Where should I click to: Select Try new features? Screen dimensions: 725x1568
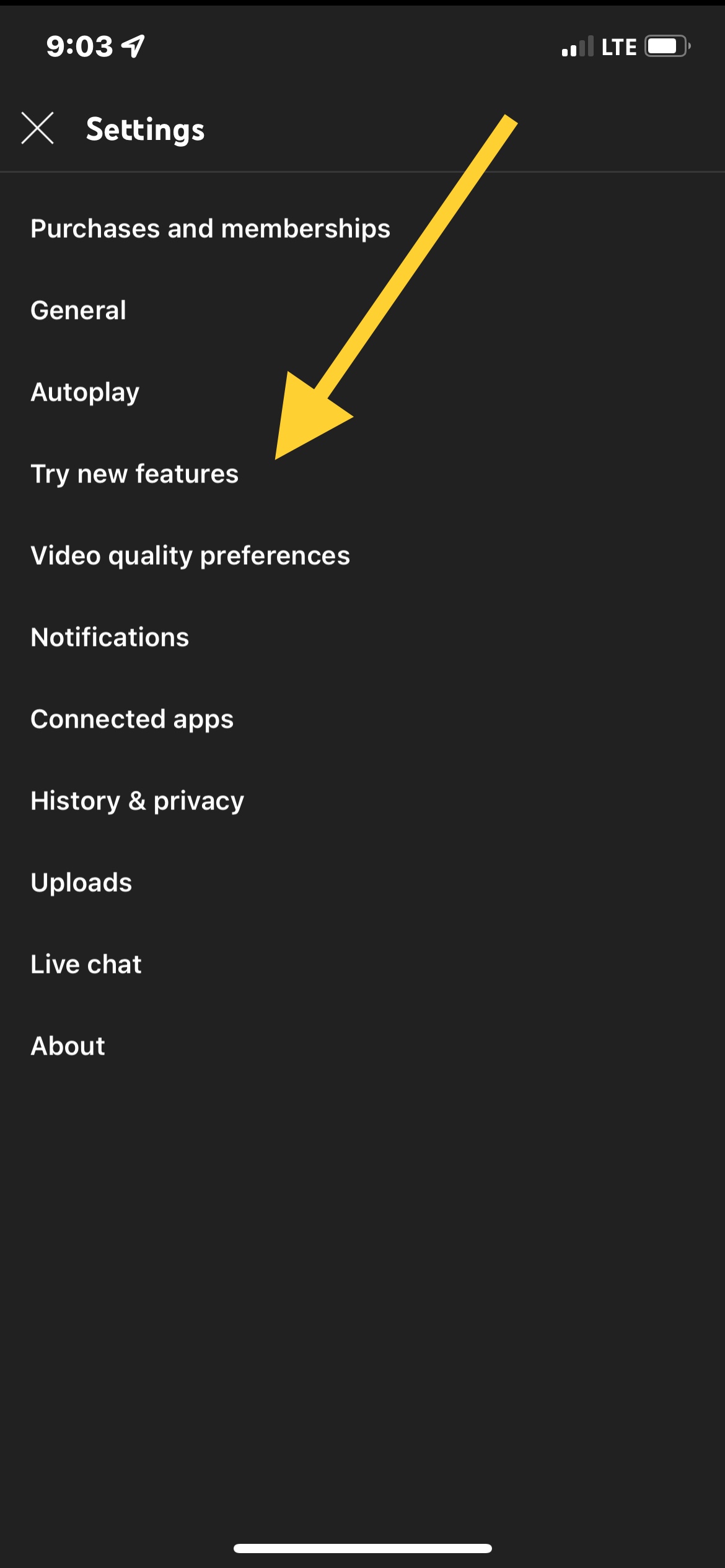tap(134, 474)
